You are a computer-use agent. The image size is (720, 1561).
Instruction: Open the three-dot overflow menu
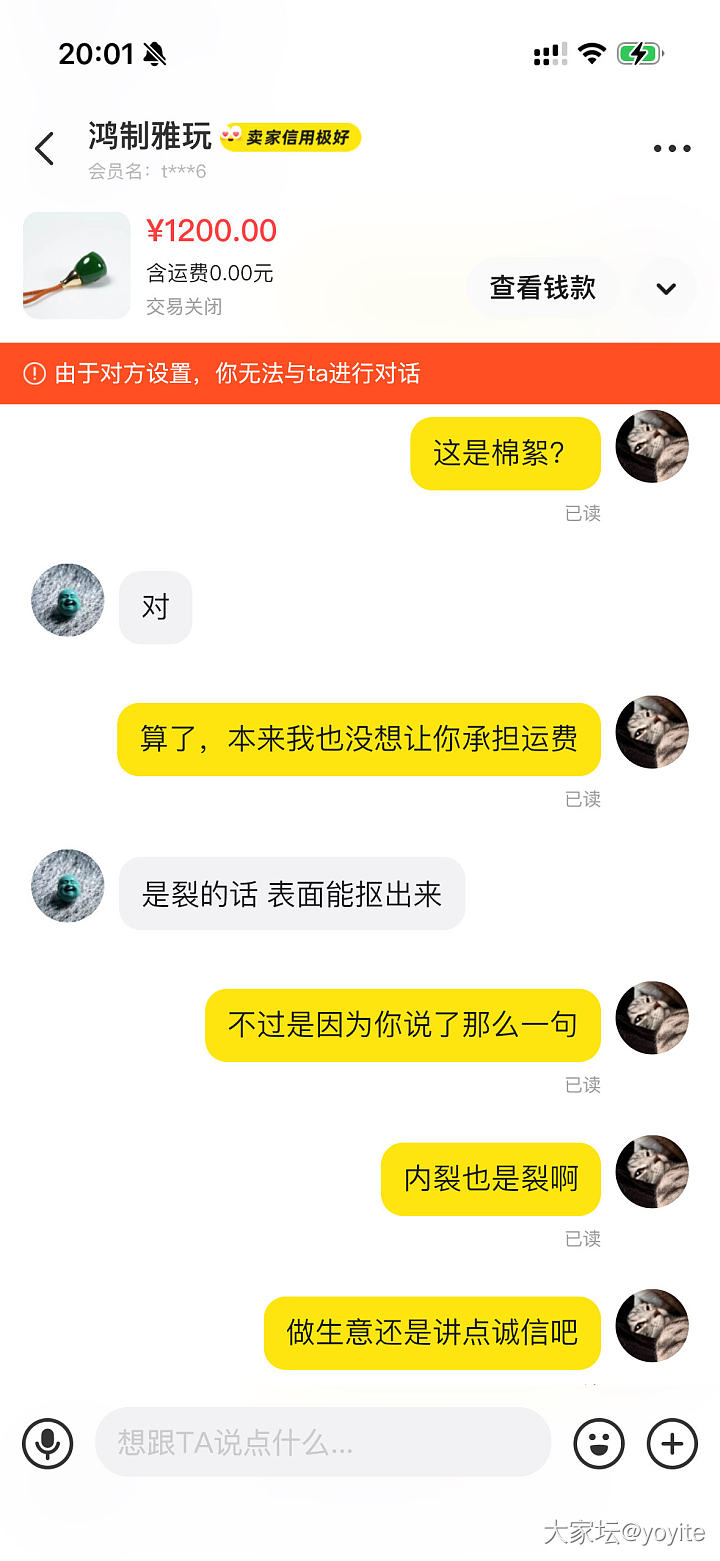click(672, 149)
